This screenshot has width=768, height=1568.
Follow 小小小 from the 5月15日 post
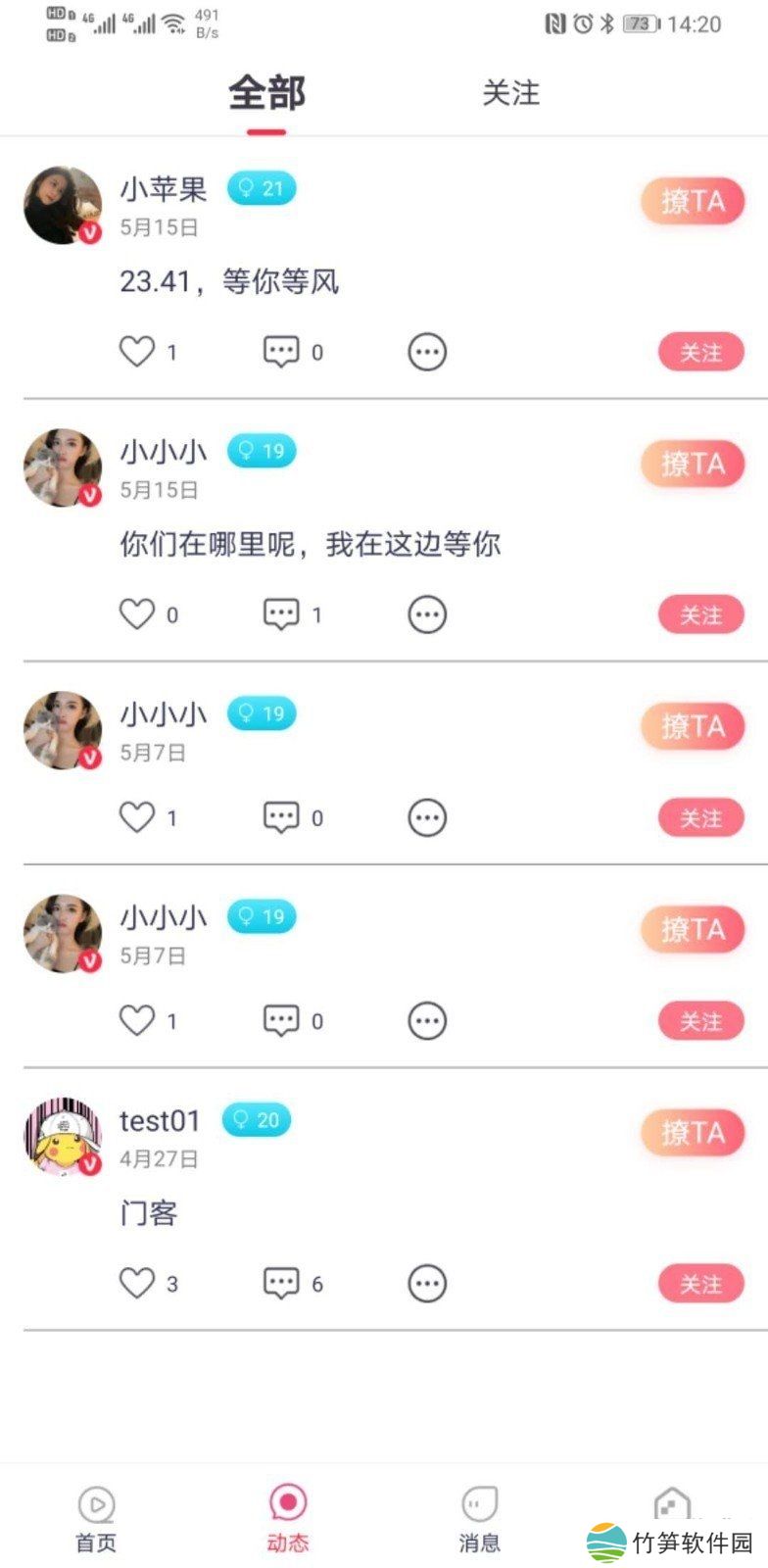click(700, 614)
